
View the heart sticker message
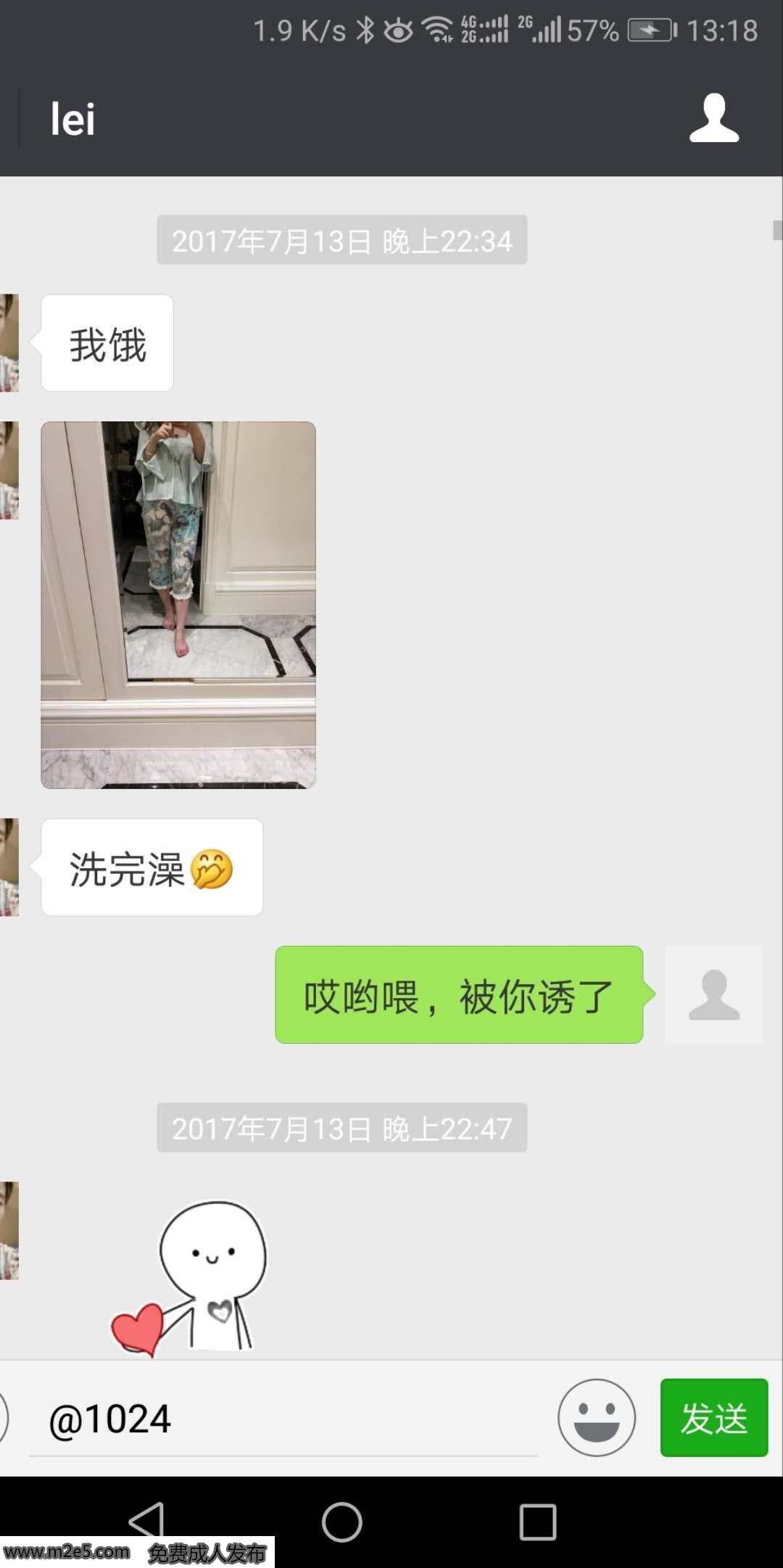coord(190,1278)
